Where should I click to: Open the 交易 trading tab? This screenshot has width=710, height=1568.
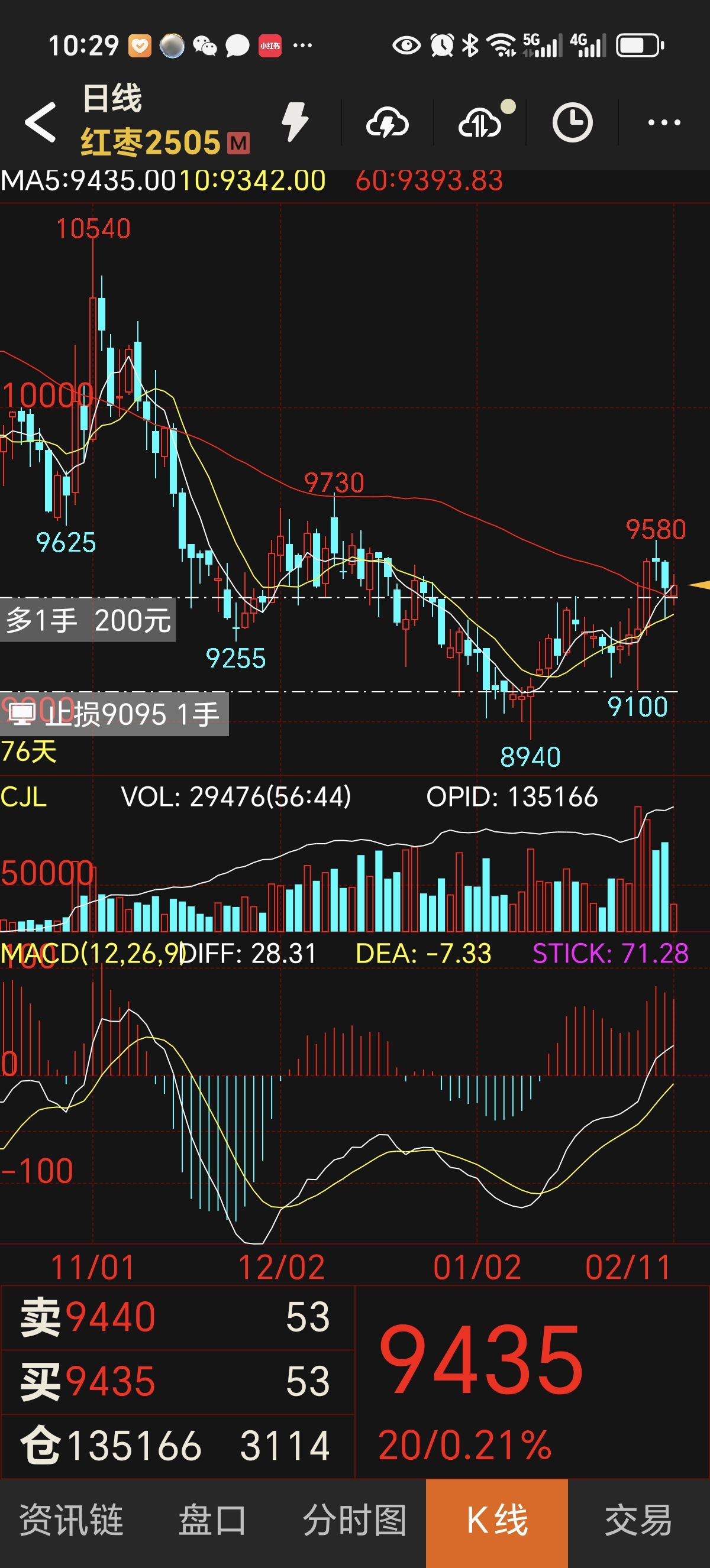[638, 1521]
